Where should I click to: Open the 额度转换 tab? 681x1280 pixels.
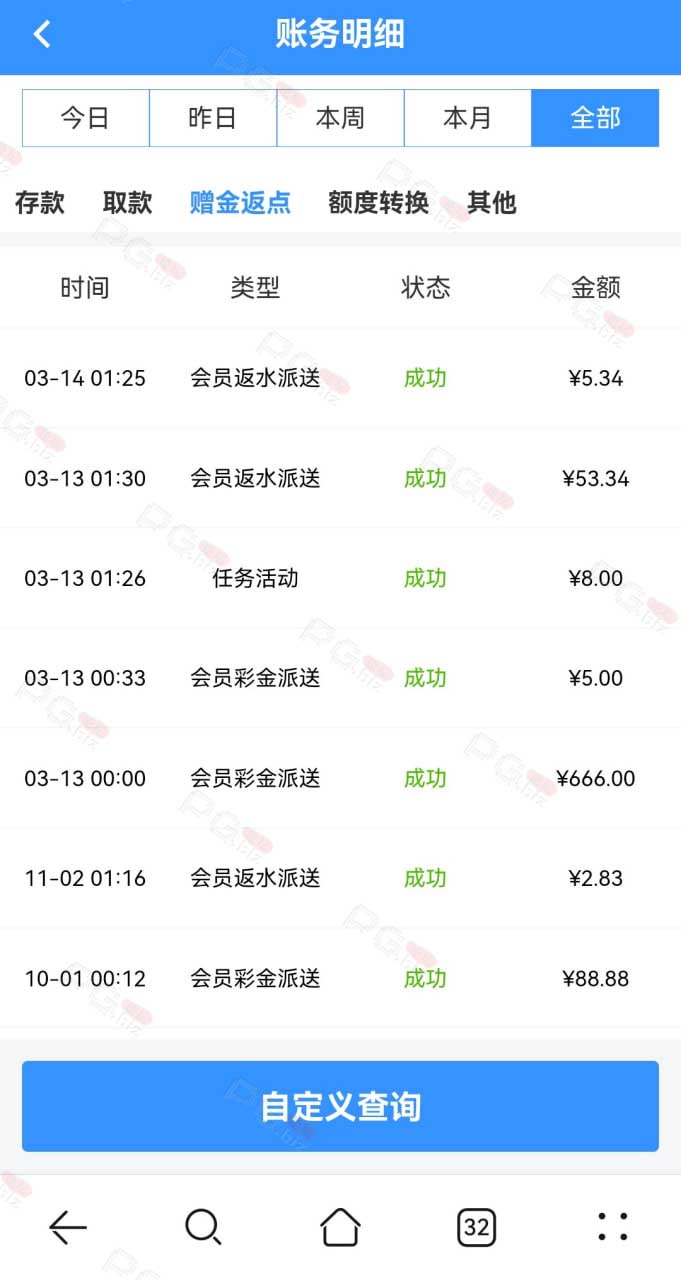(x=379, y=203)
